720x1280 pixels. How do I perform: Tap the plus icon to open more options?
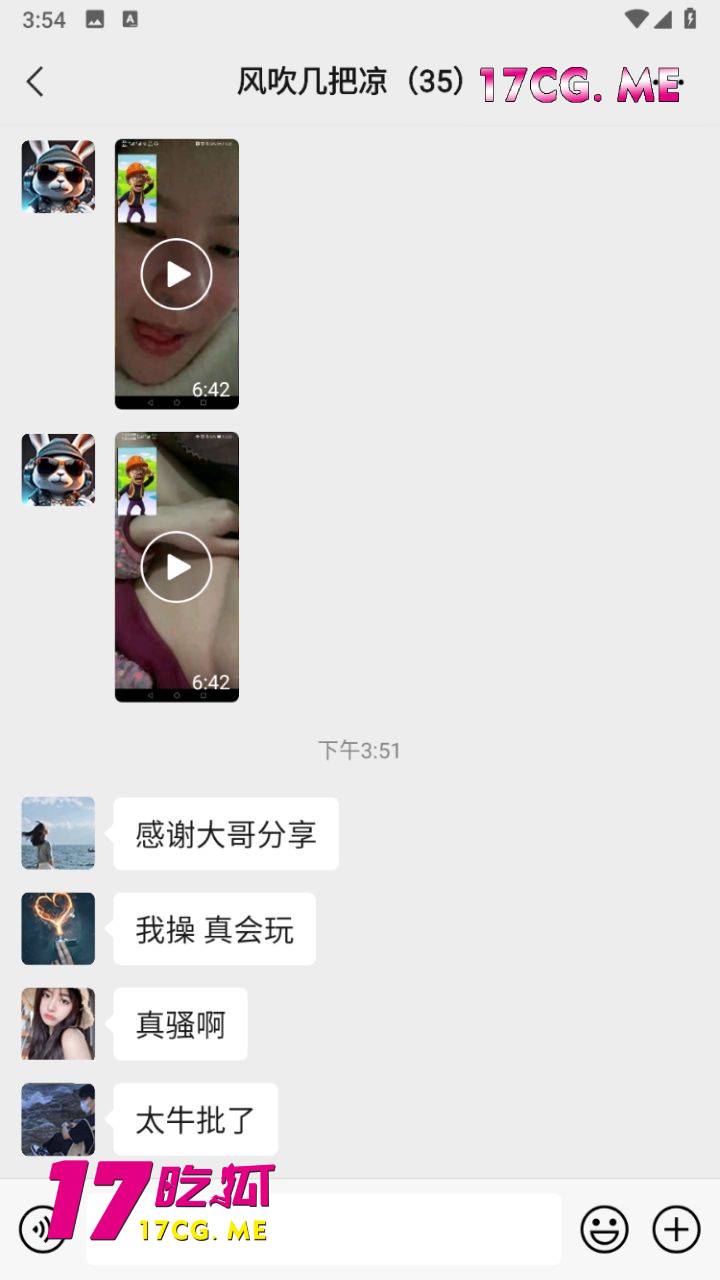(677, 1228)
